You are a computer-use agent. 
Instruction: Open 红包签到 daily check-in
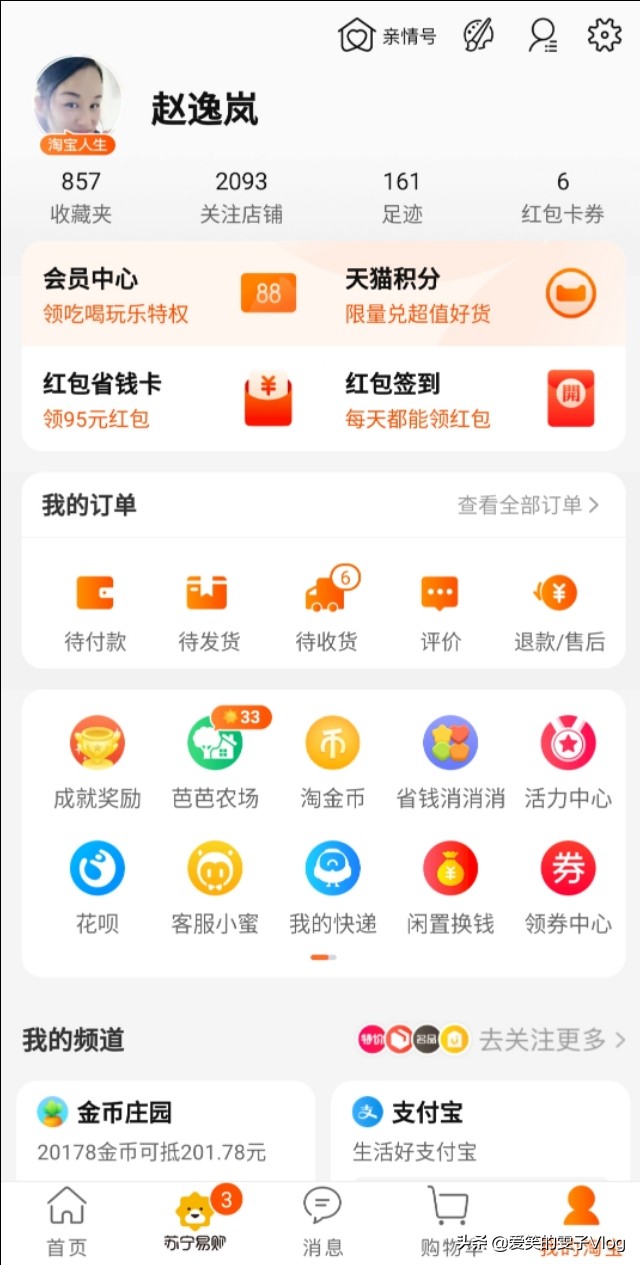coord(472,399)
